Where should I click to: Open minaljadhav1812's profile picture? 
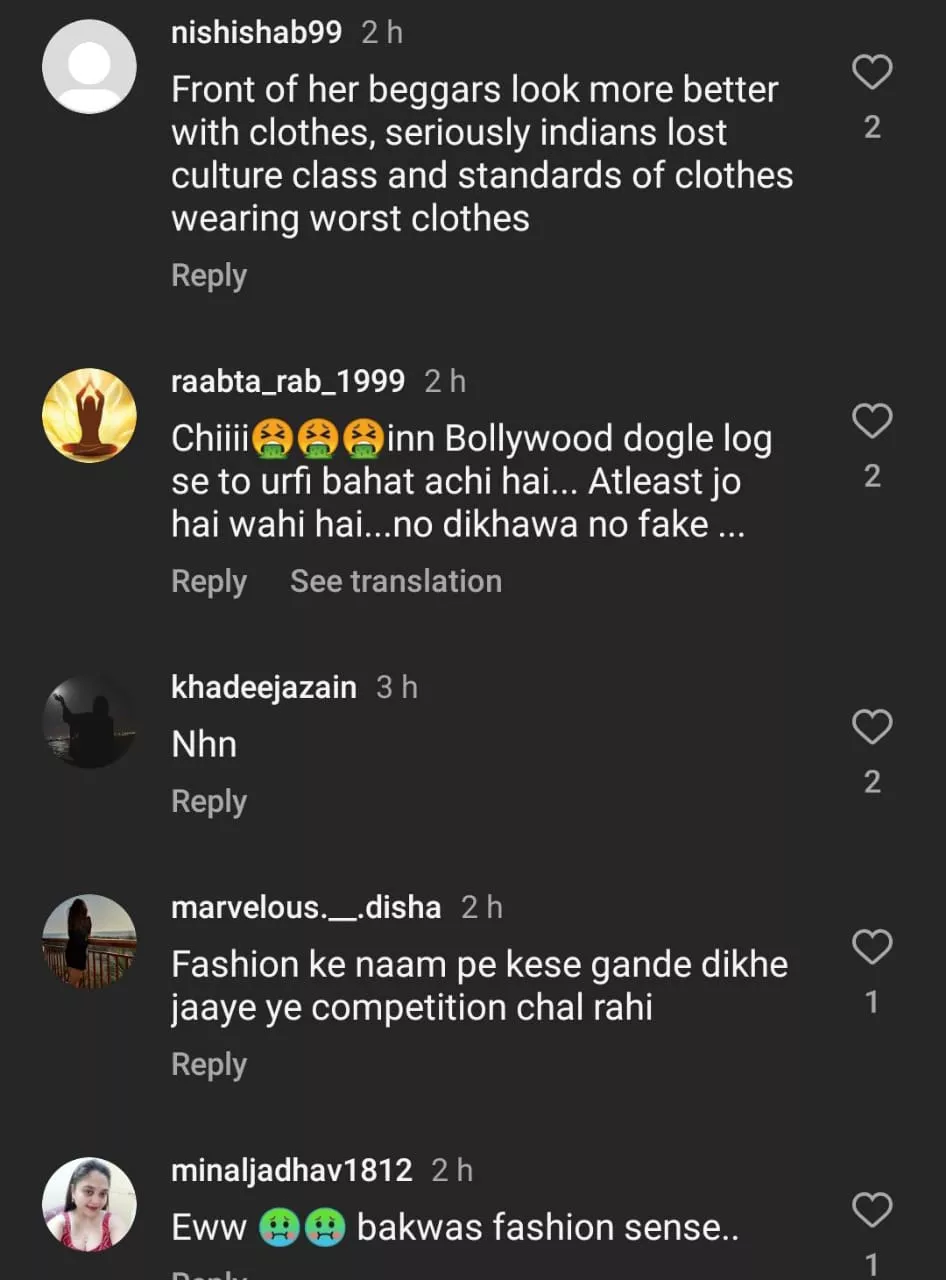point(89,1204)
